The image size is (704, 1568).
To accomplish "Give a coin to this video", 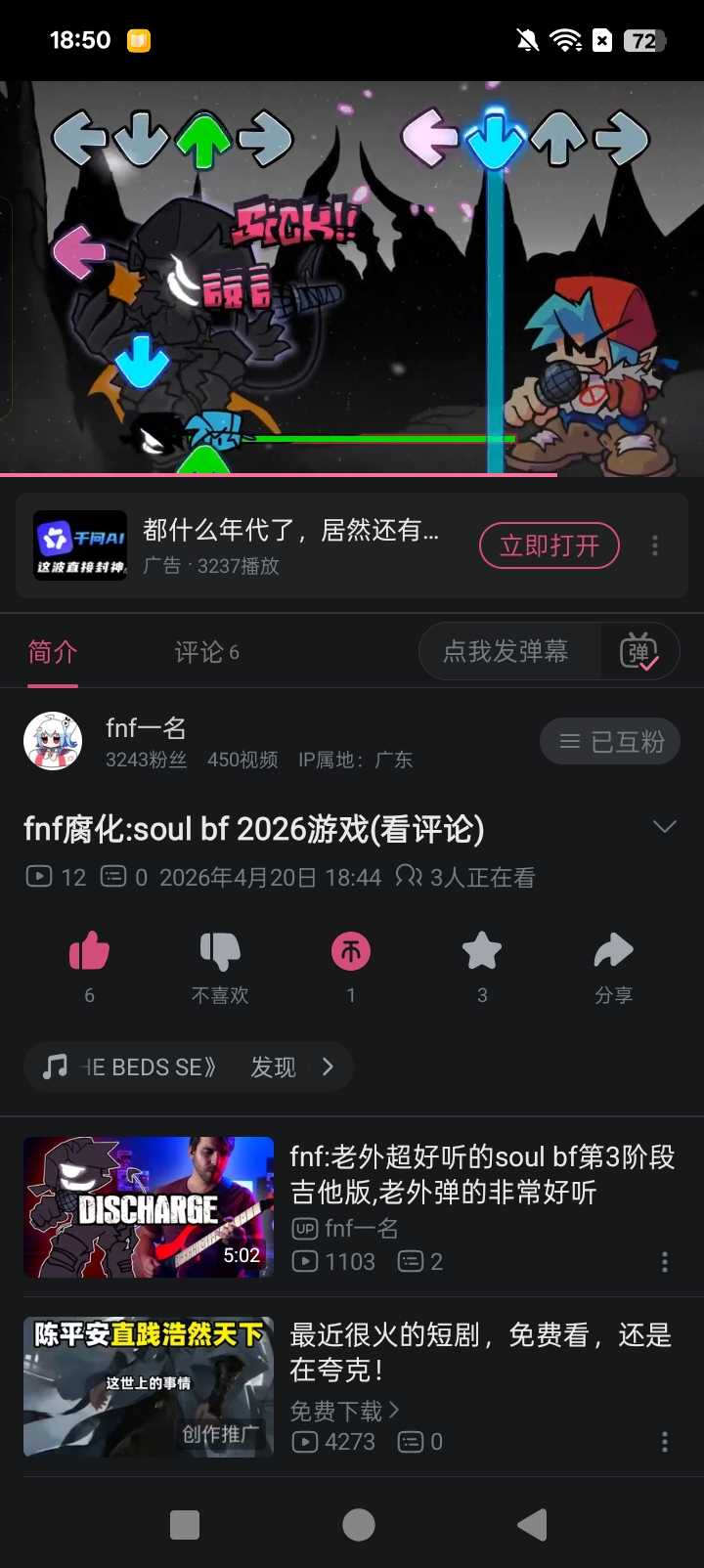I will pyautogui.click(x=351, y=951).
